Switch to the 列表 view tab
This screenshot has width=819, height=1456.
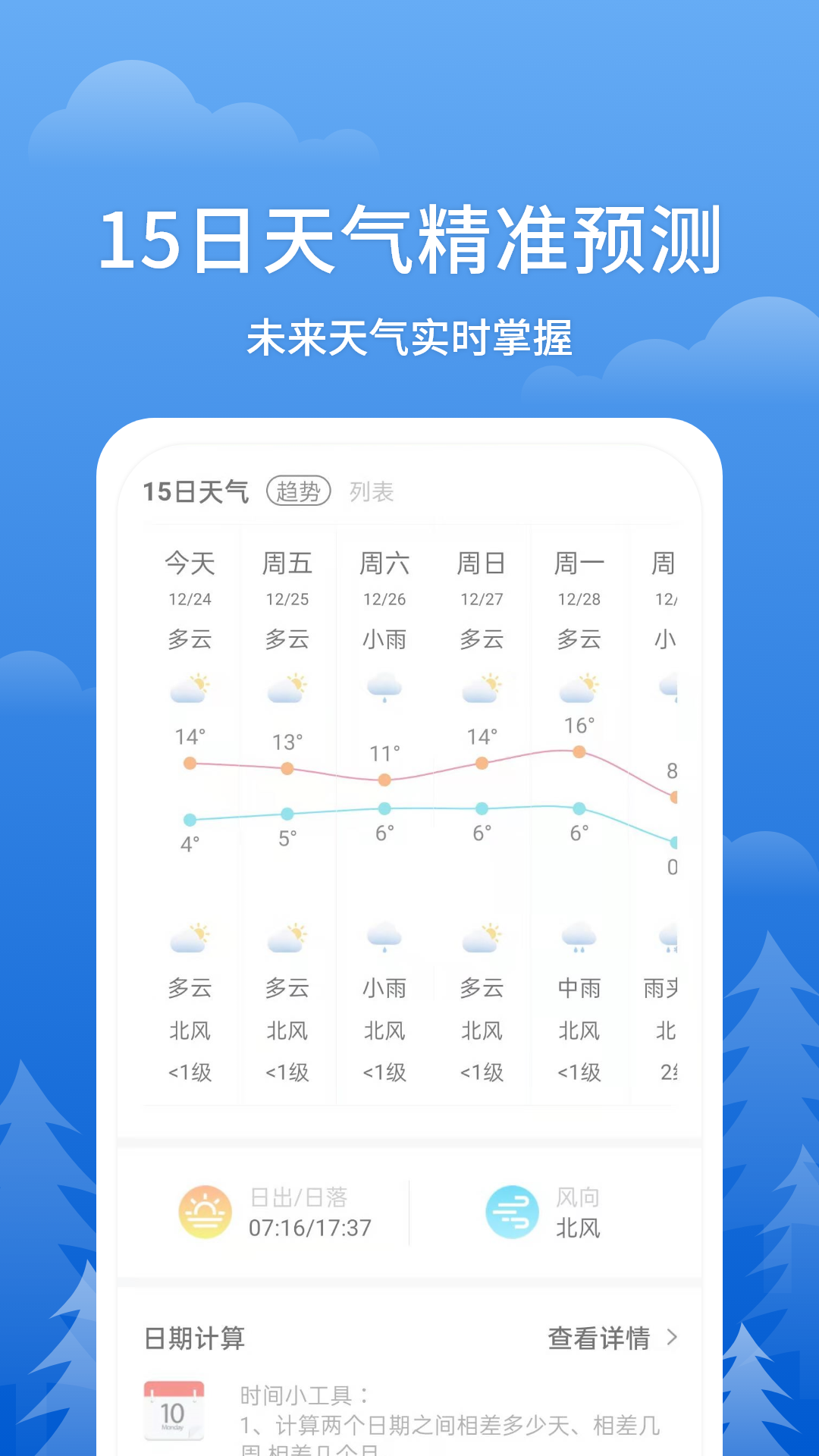point(371,491)
